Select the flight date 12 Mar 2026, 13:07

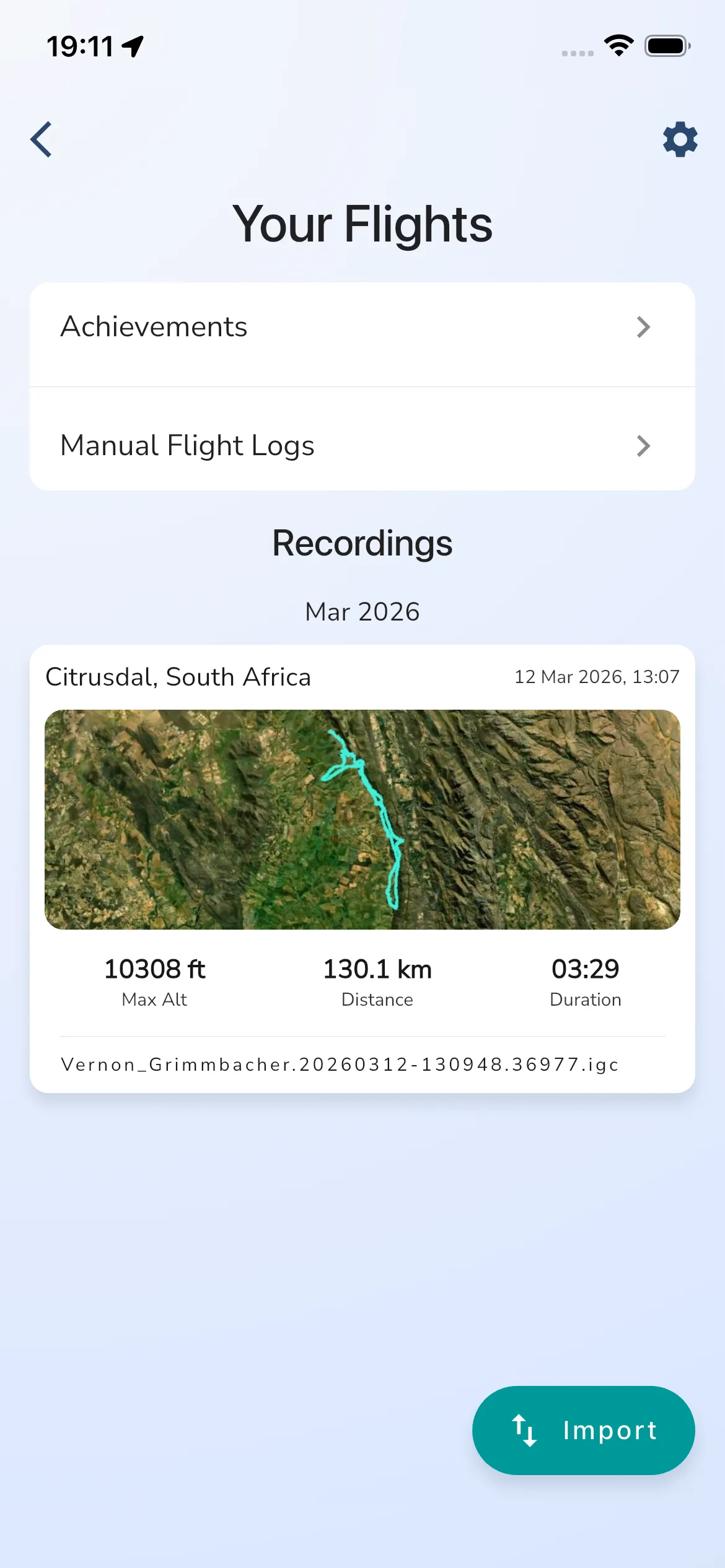pyautogui.click(x=597, y=676)
